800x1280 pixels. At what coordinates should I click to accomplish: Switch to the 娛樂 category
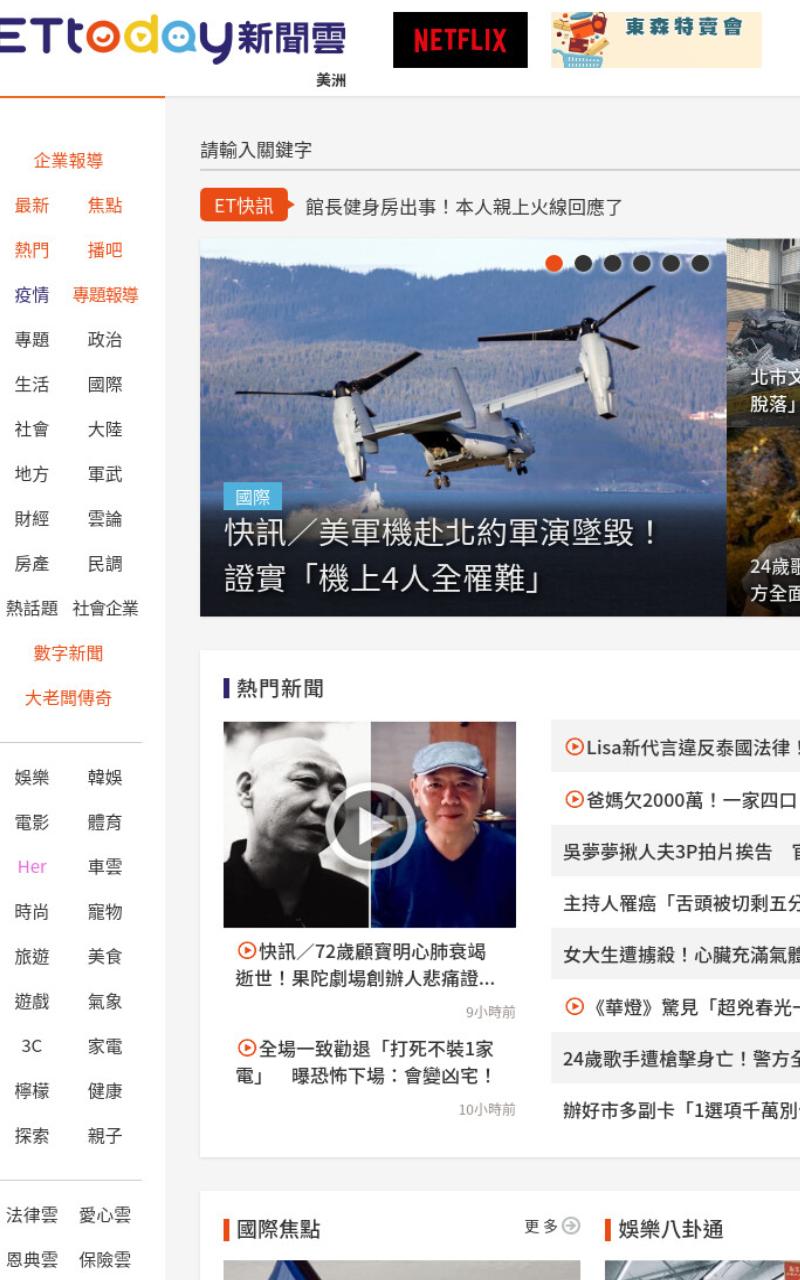coord(32,778)
